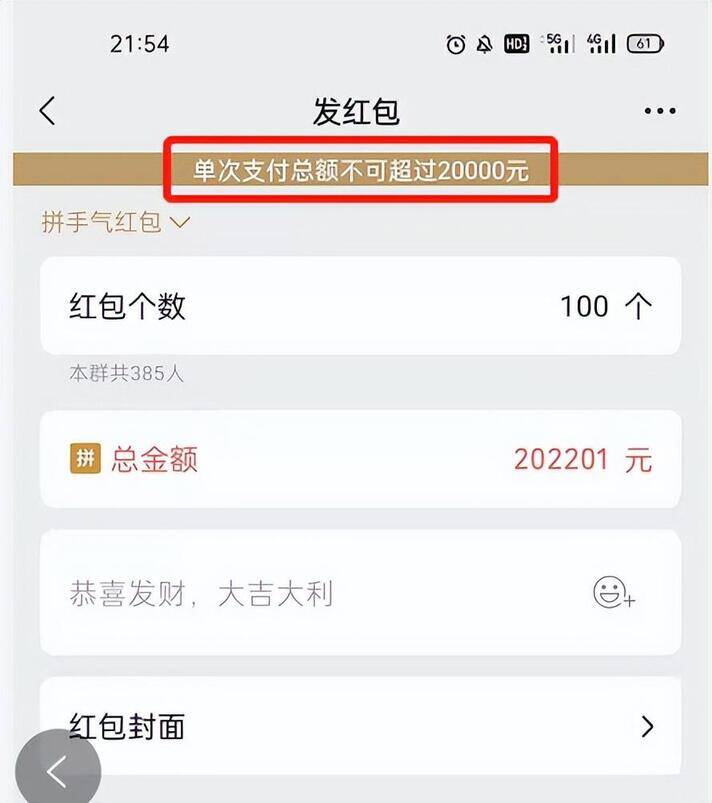This screenshot has height=803, width=712.
Task: Open the three-dot overflow menu
Action: pos(660,111)
